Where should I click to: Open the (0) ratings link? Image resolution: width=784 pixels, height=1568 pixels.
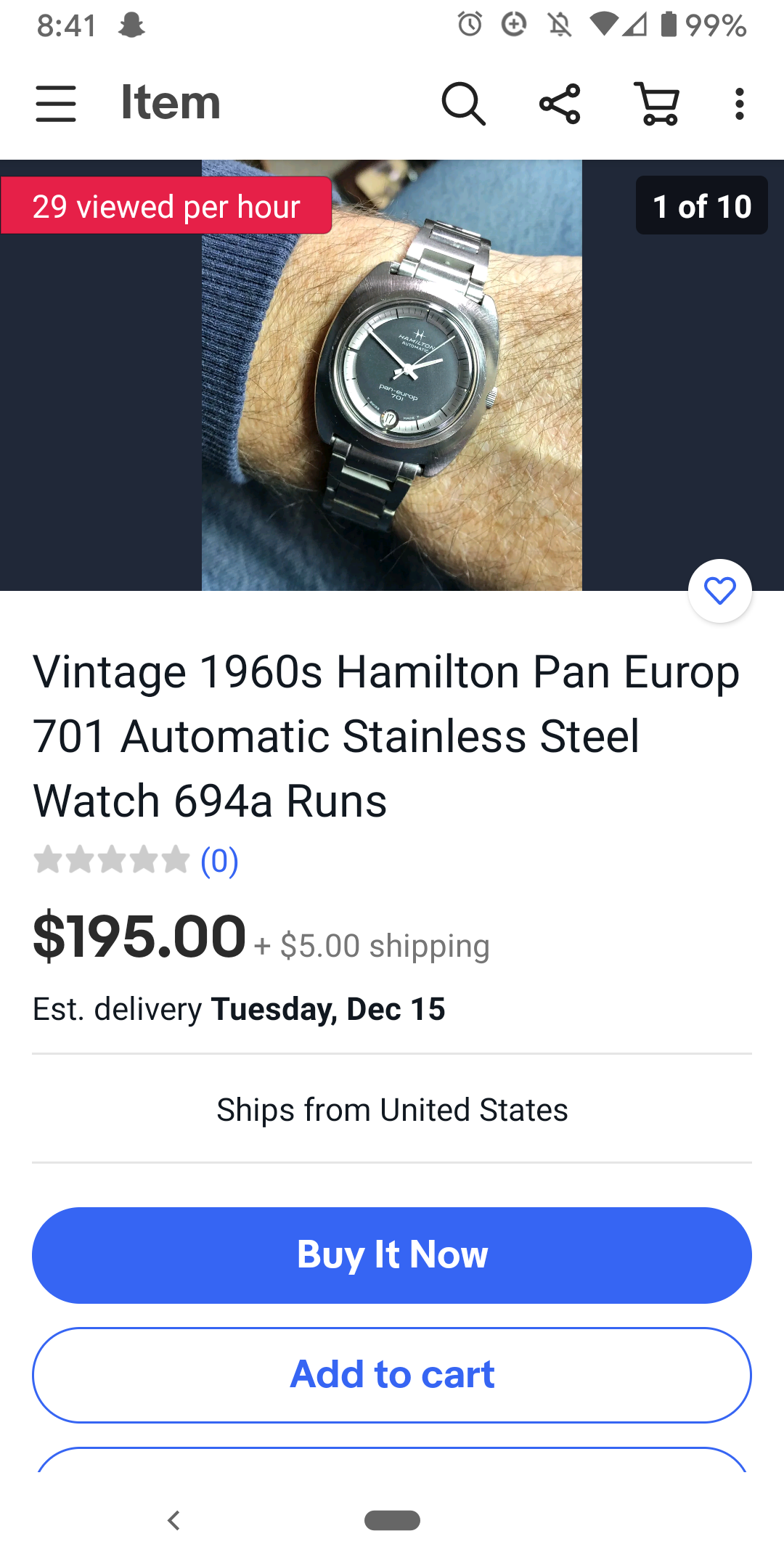pos(219,861)
